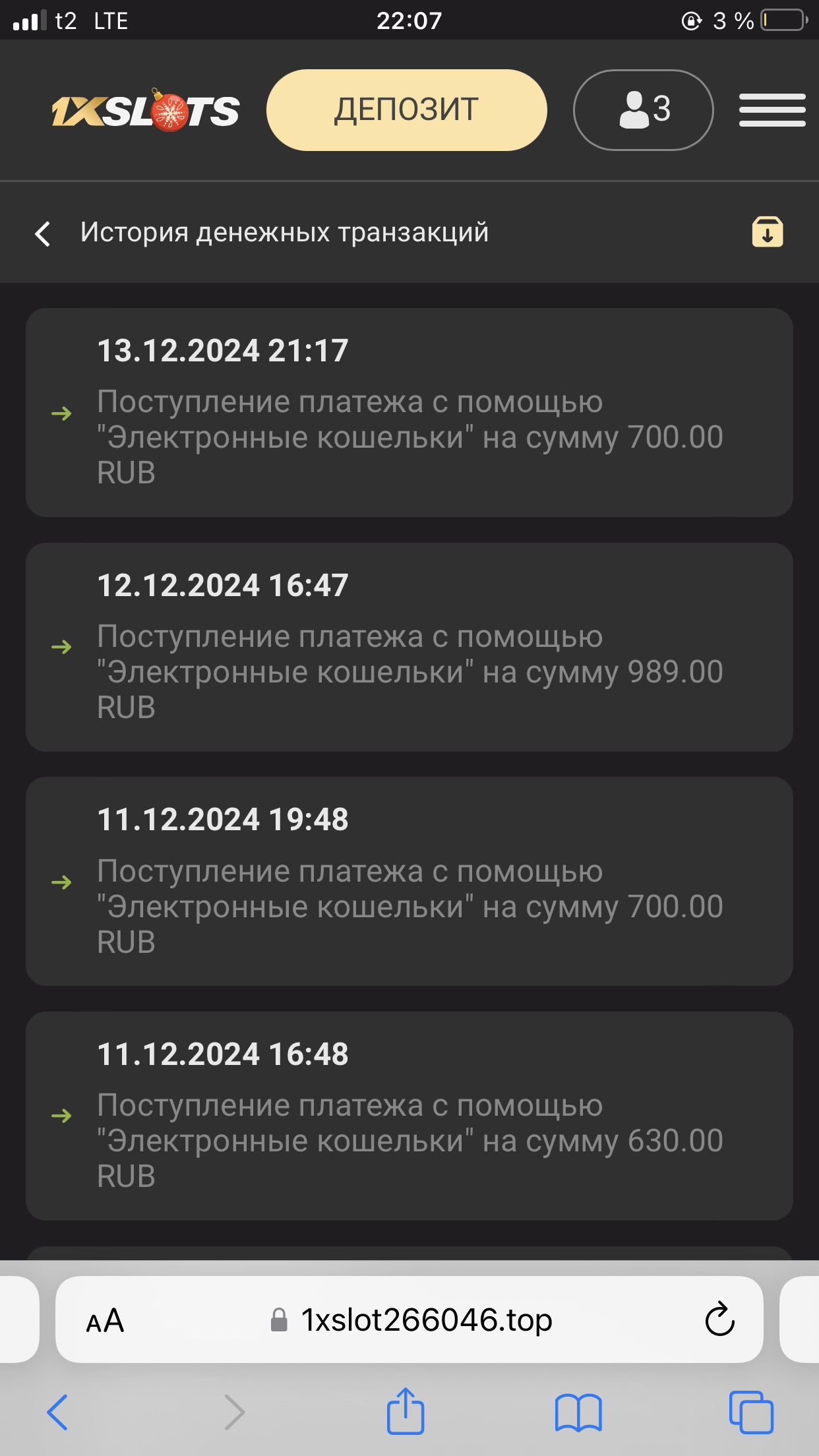The width and height of the screenshot is (819, 1456).
Task: Open the account profile button
Action: click(643, 110)
